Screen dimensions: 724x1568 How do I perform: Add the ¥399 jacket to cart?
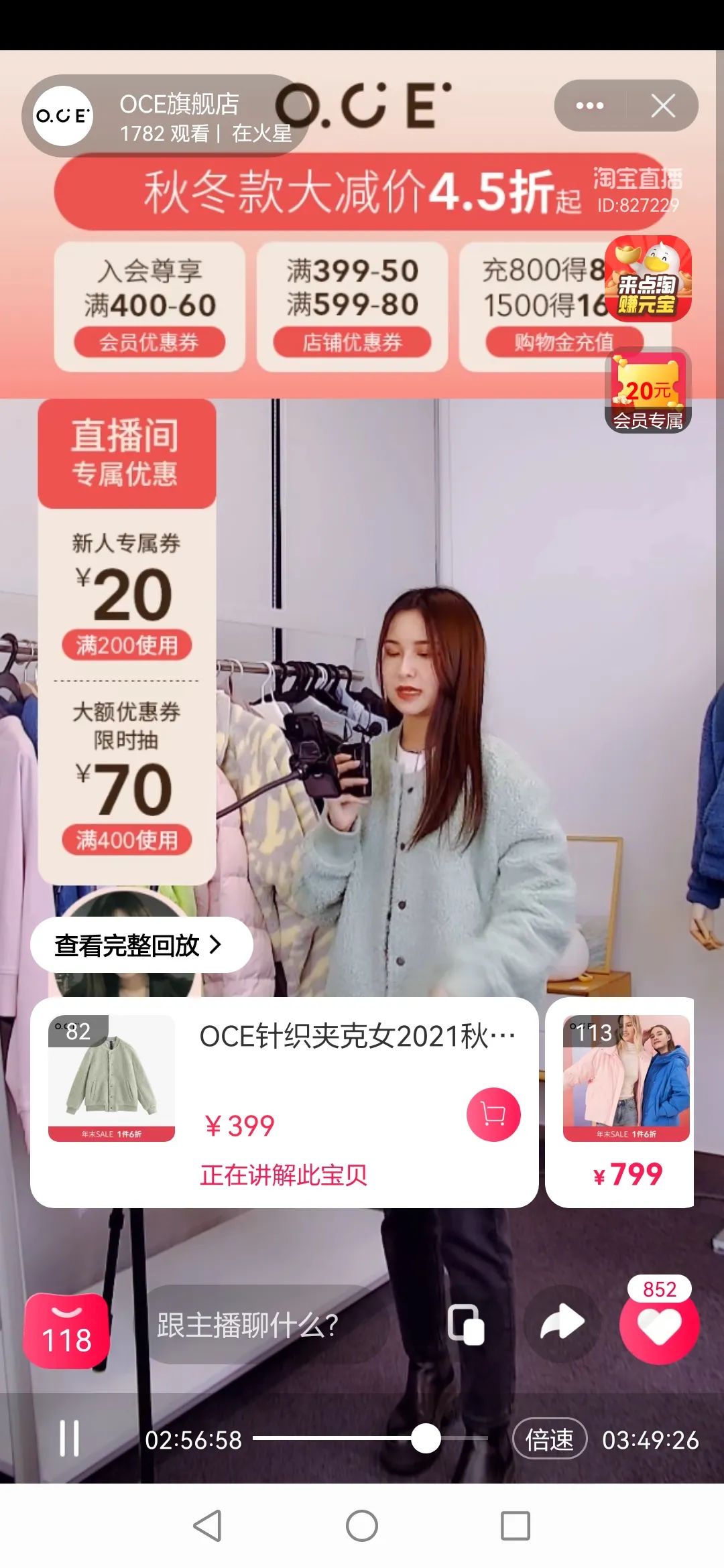click(x=493, y=1114)
